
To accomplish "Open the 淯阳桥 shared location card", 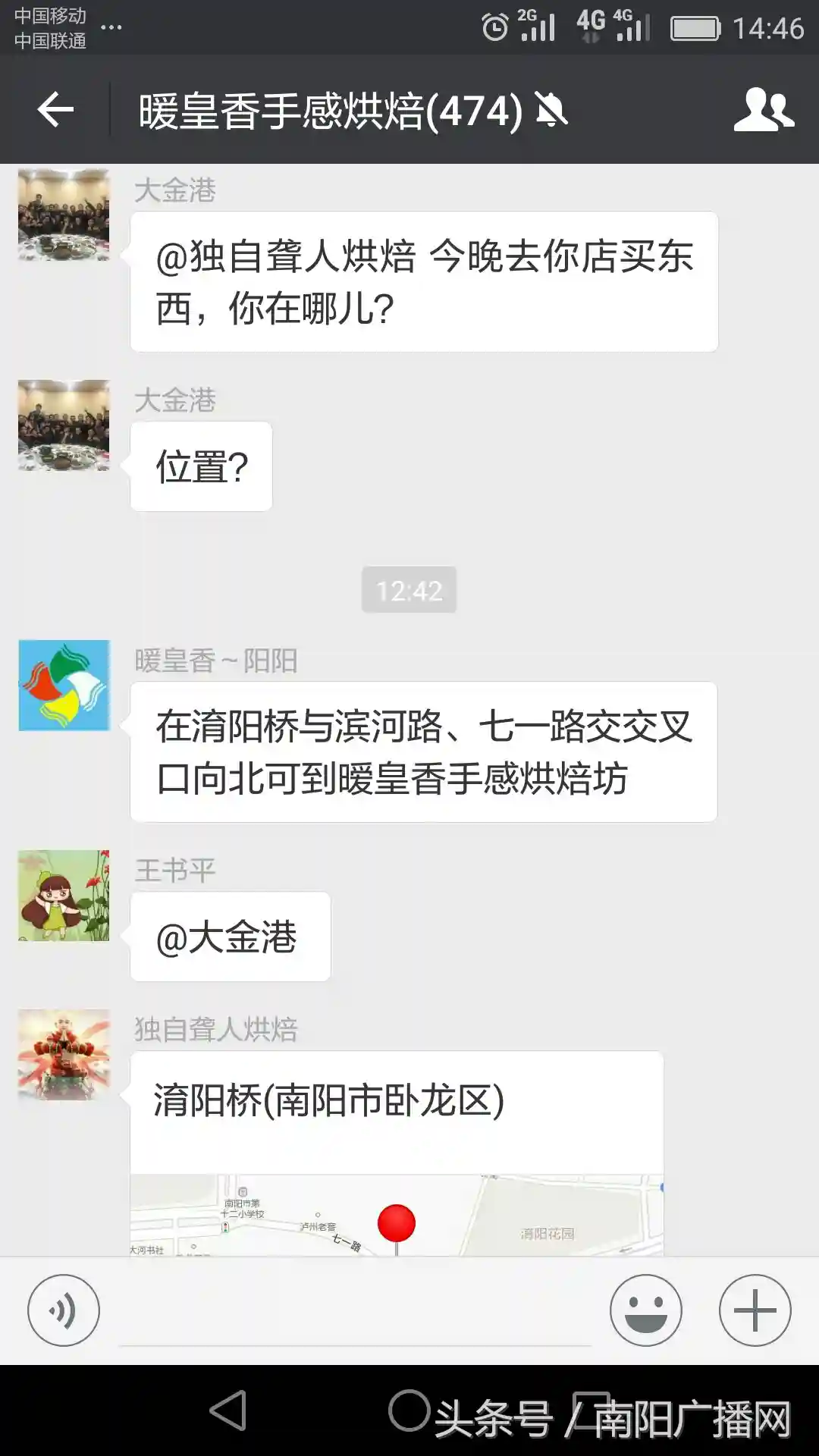I will click(x=397, y=1153).
